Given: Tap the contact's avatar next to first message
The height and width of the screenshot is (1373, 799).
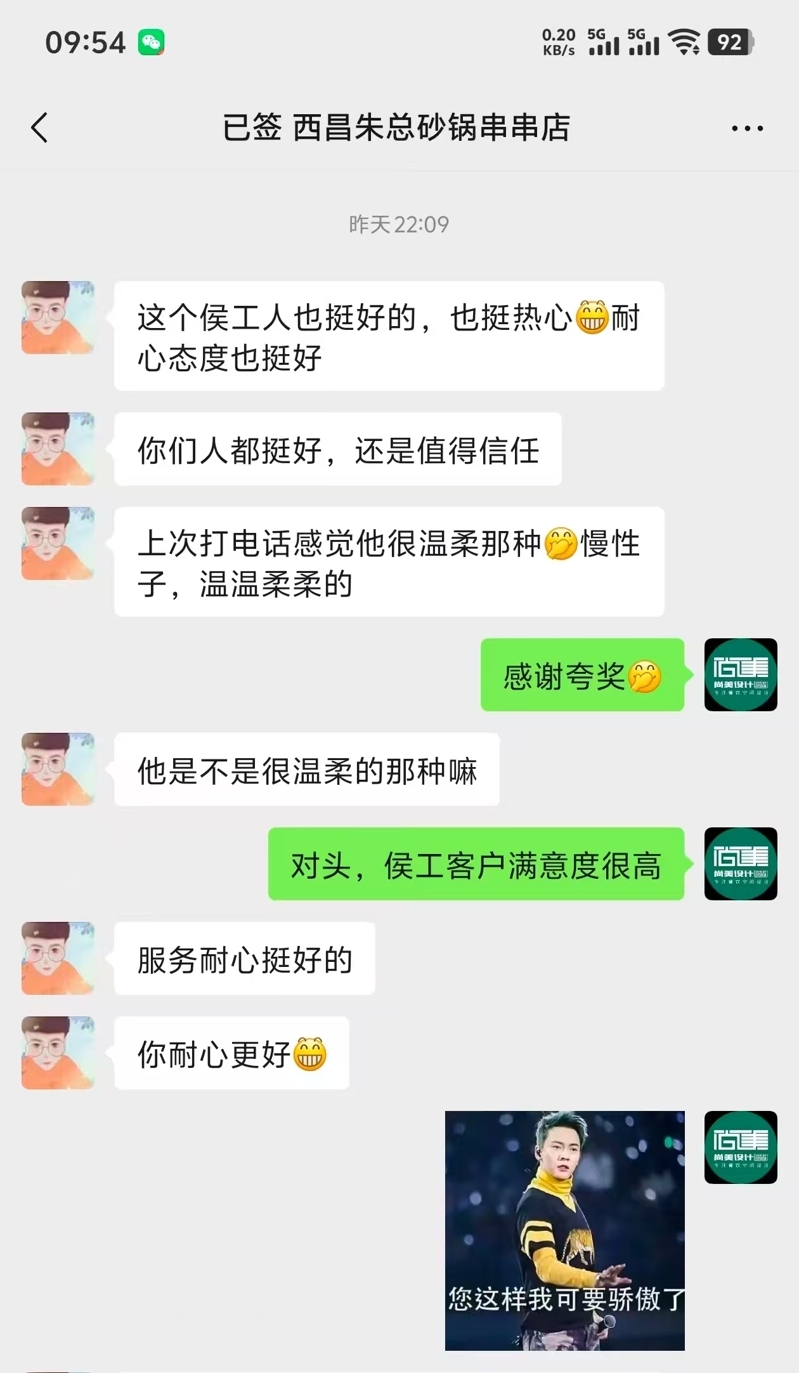Looking at the screenshot, I should [x=57, y=317].
